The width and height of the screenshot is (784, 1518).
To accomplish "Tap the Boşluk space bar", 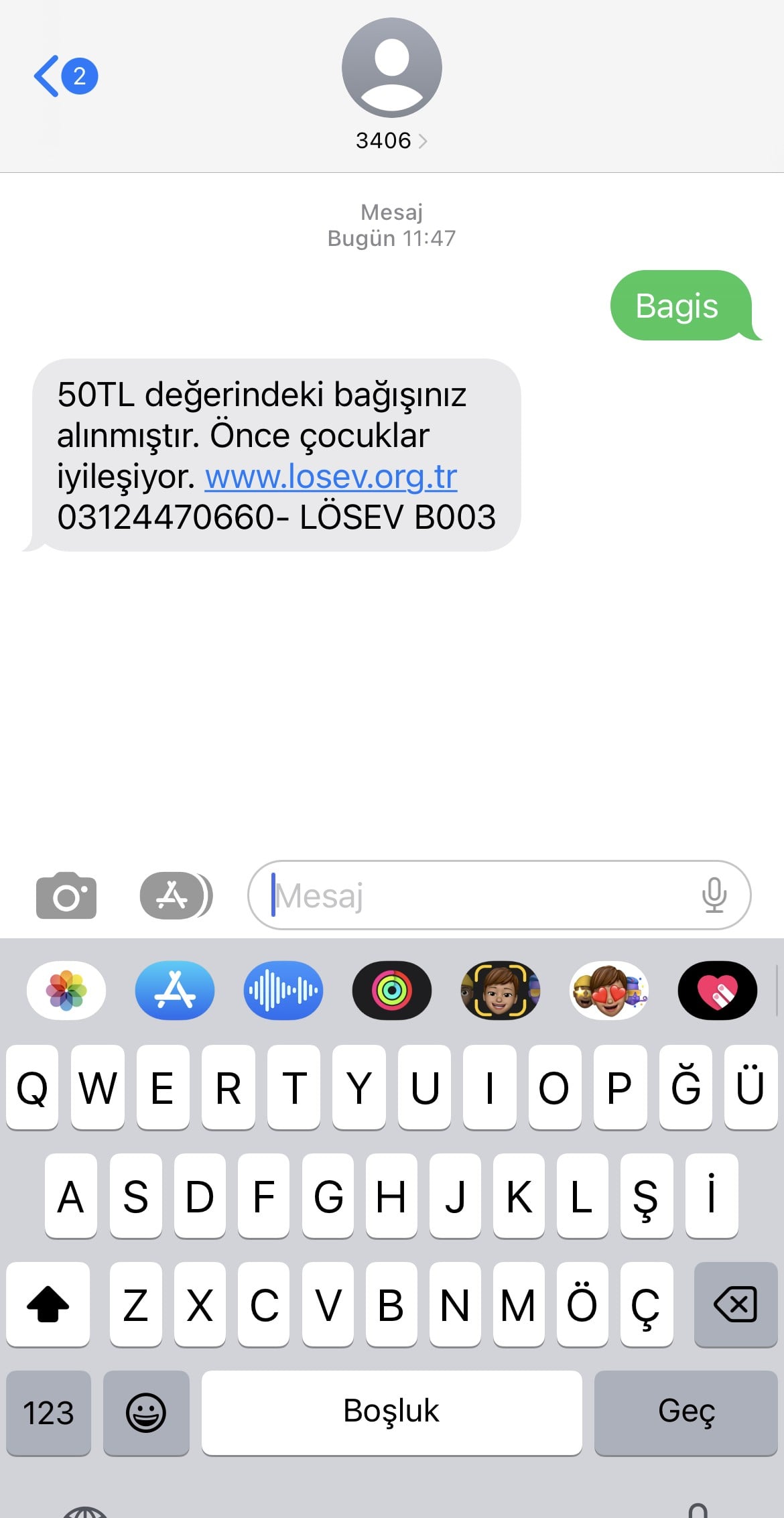I will pyautogui.click(x=391, y=1413).
